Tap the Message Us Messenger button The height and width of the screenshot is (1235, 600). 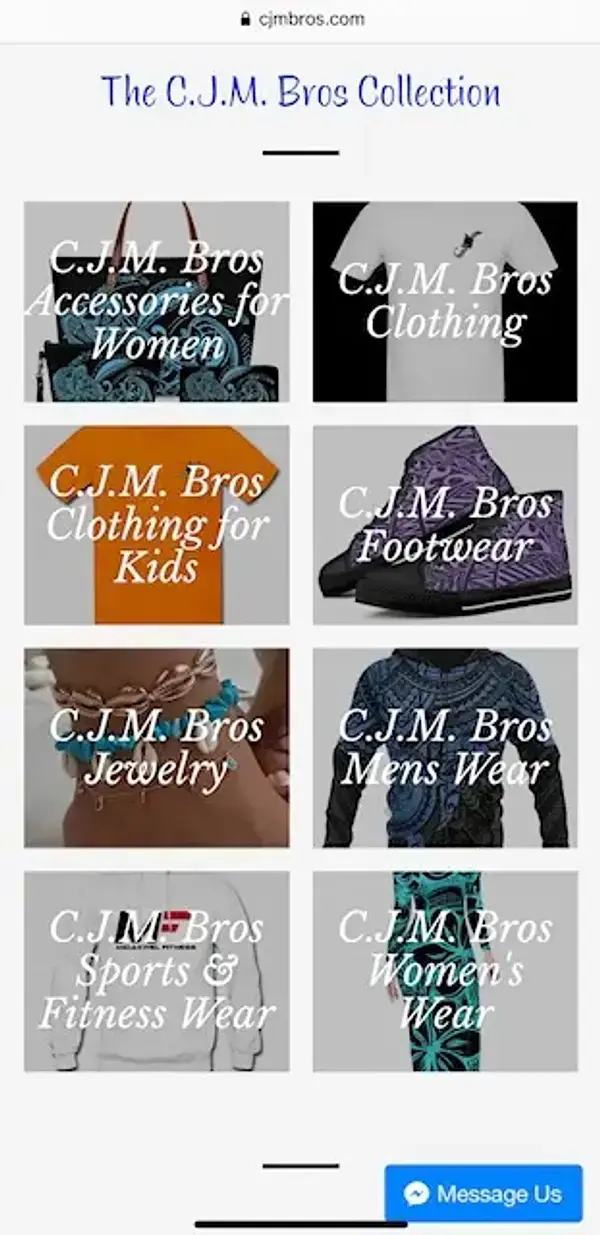(484, 1193)
